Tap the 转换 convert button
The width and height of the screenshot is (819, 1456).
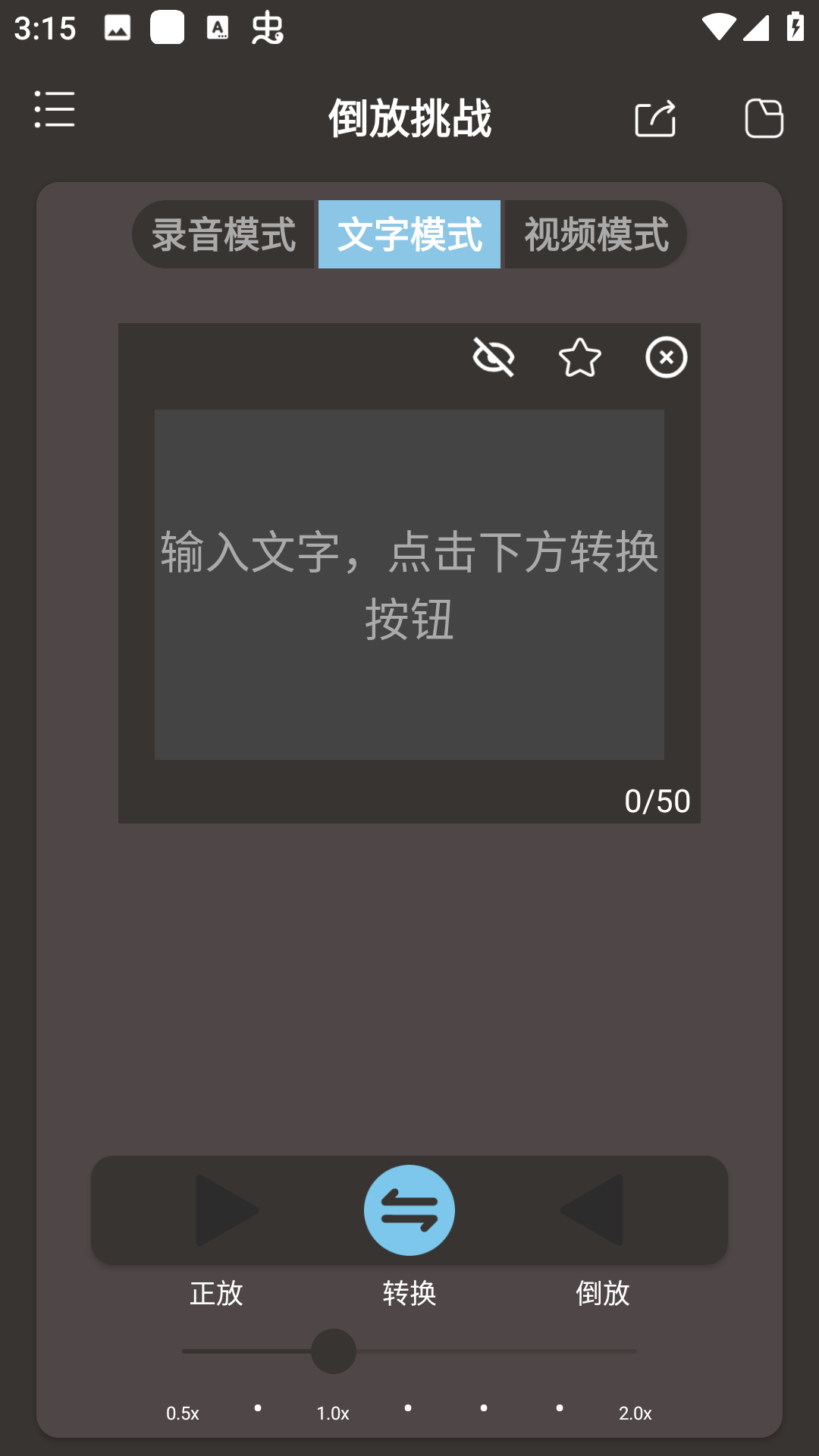pyautogui.click(x=409, y=1210)
